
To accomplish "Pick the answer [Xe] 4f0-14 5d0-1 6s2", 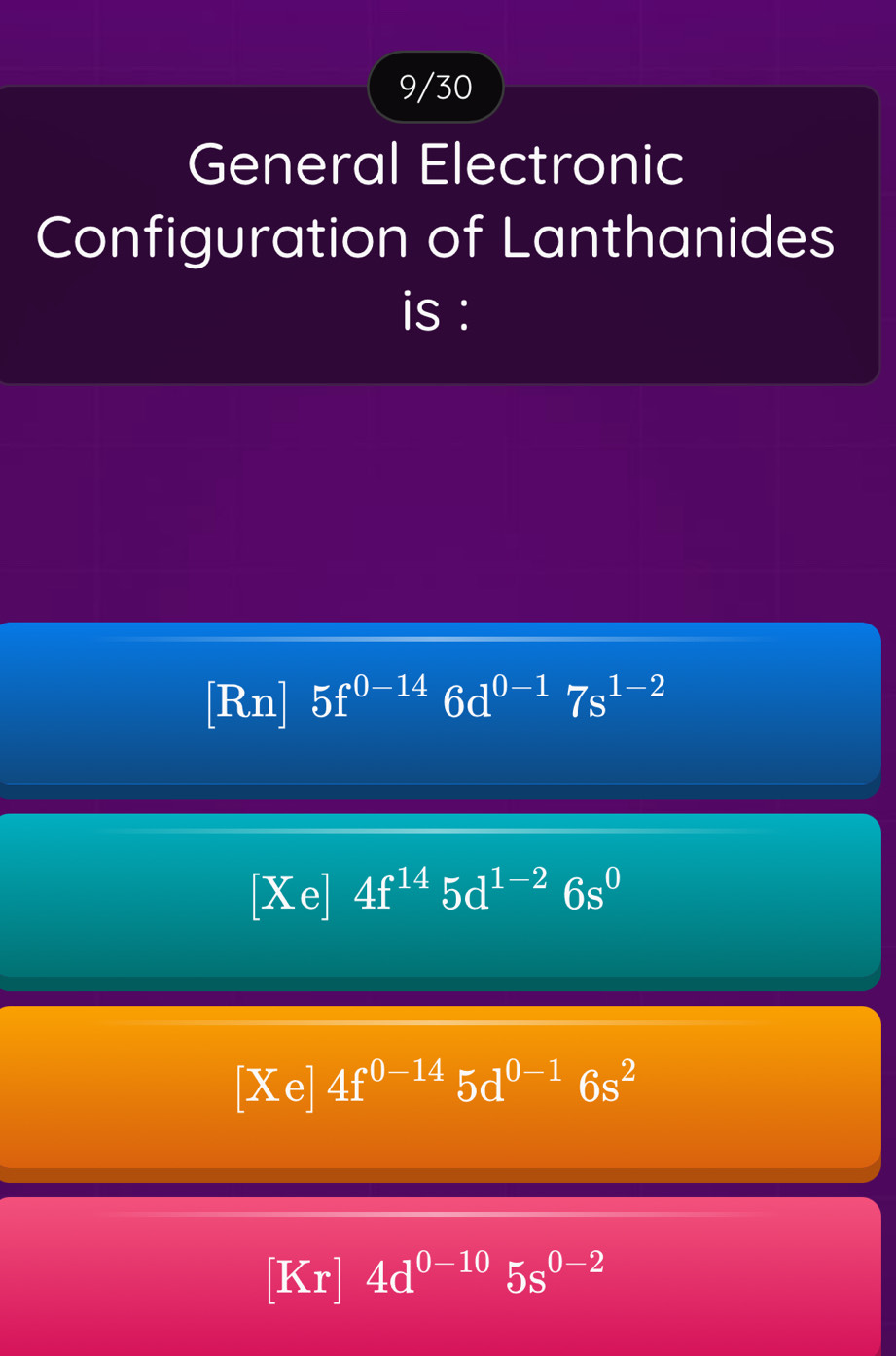I will click(438, 1086).
